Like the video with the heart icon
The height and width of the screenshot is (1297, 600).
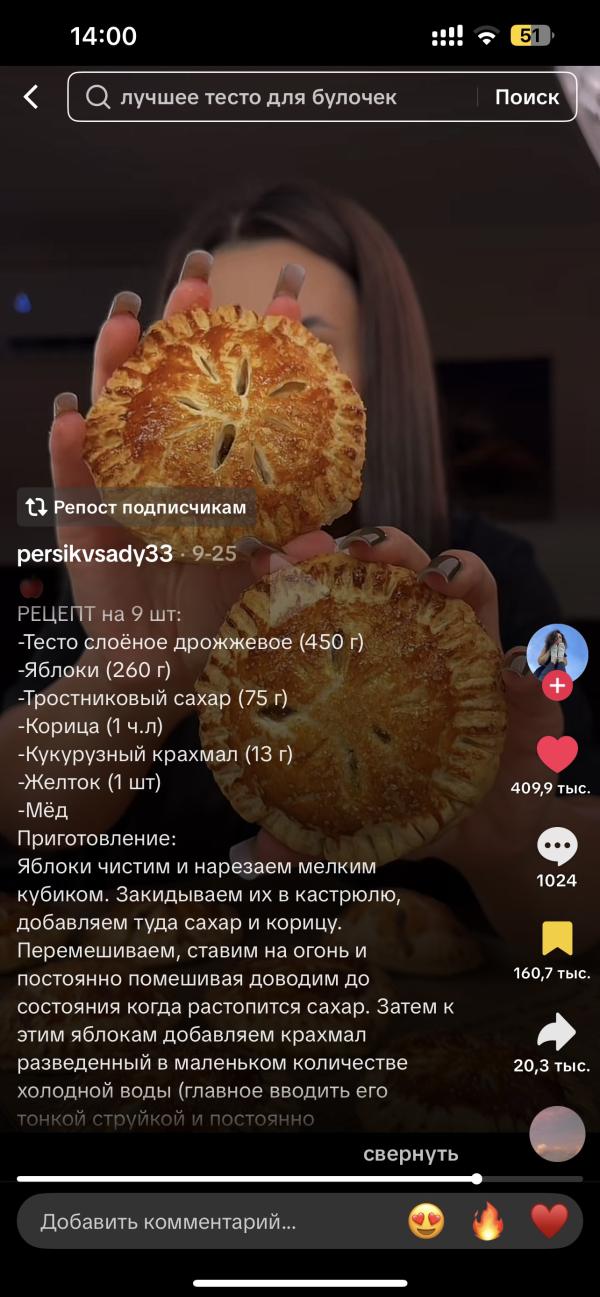click(x=557, y=755)
